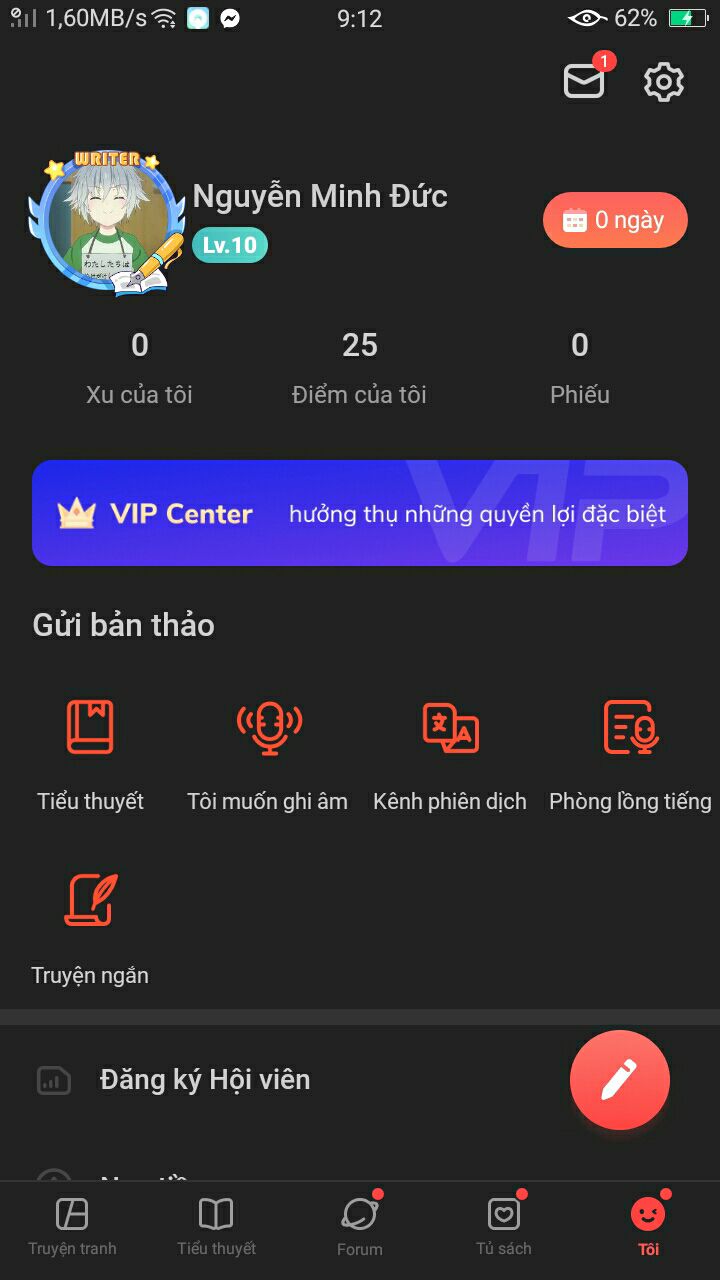Open the mail inbox icon
The height and width of the screenshot is (1280, 720).
pos(584,81)
